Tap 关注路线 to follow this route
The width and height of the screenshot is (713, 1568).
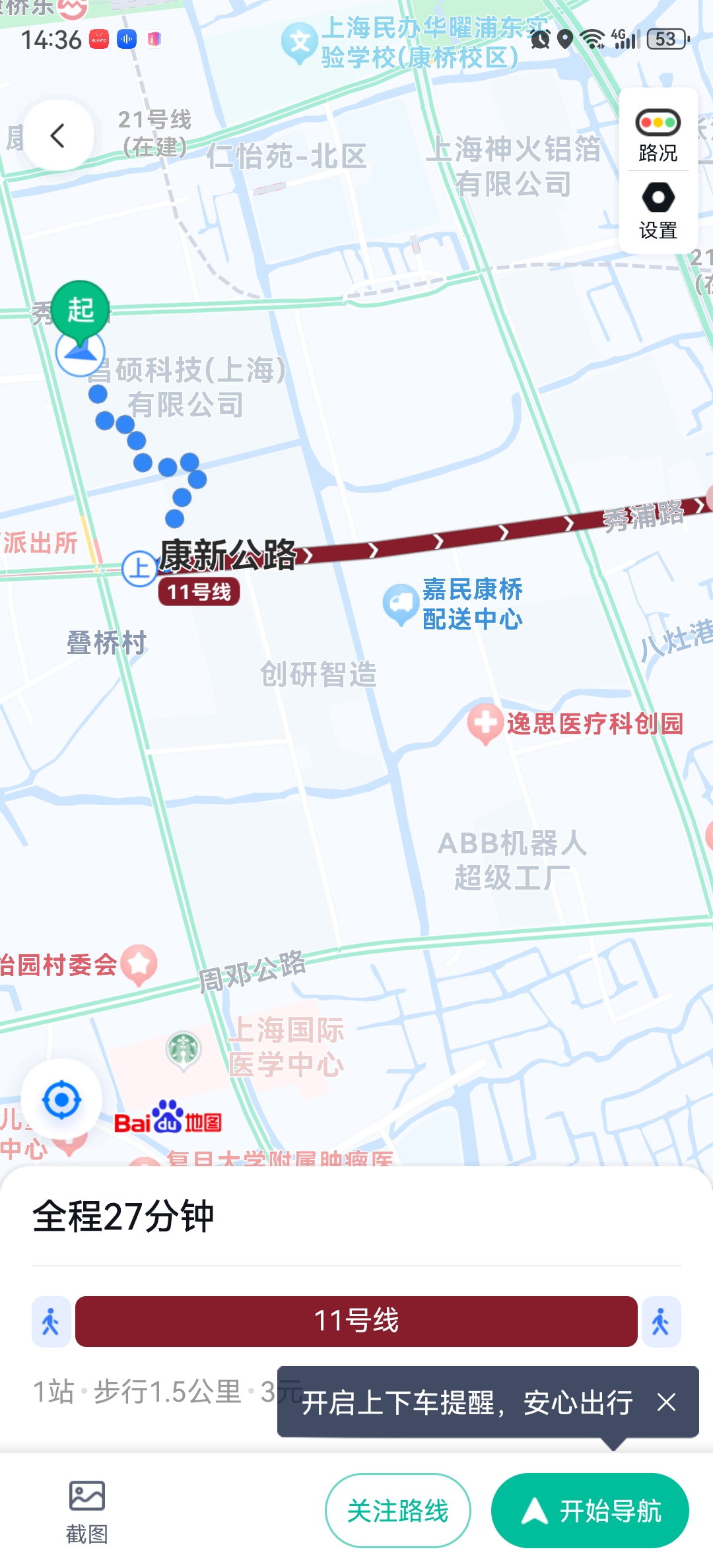click(x=397, y=1511)
